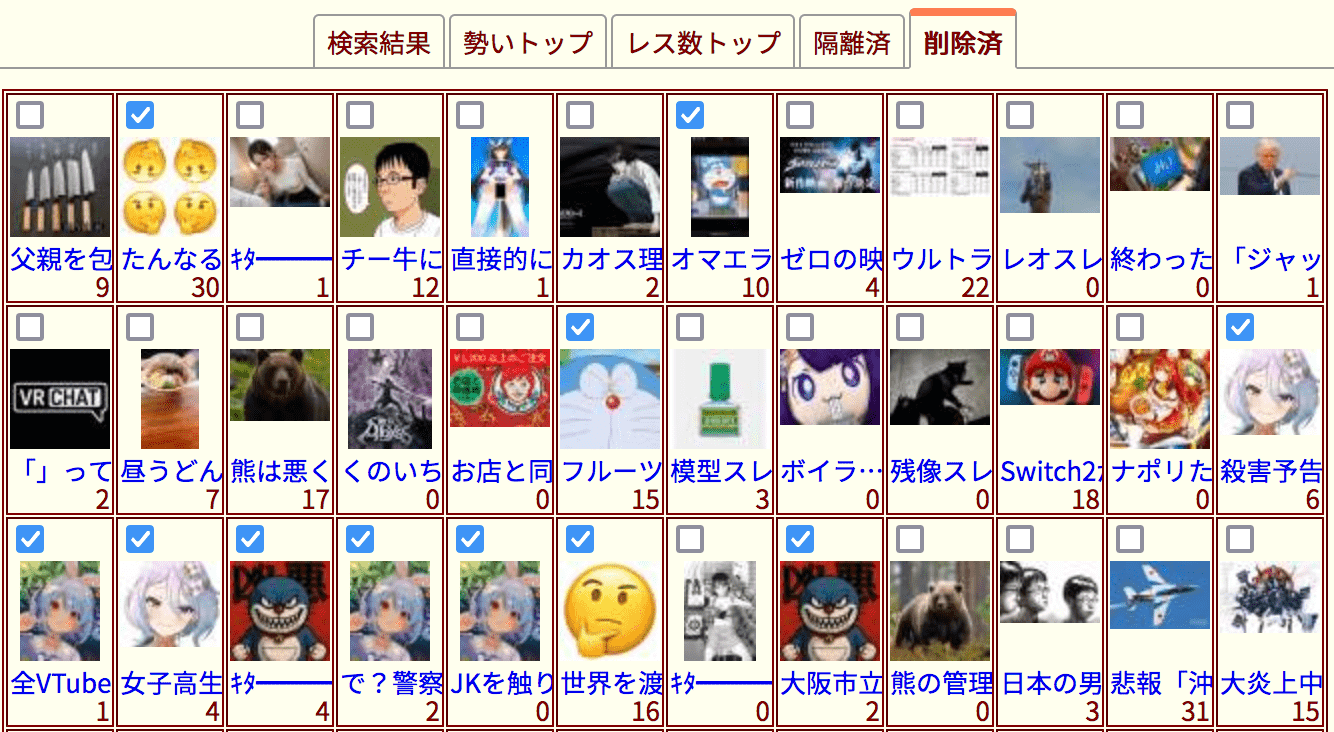Uncheck the オマエラ thread checkbox
This screenshot has height=732, width=1334.
click(x=691, y=116)
